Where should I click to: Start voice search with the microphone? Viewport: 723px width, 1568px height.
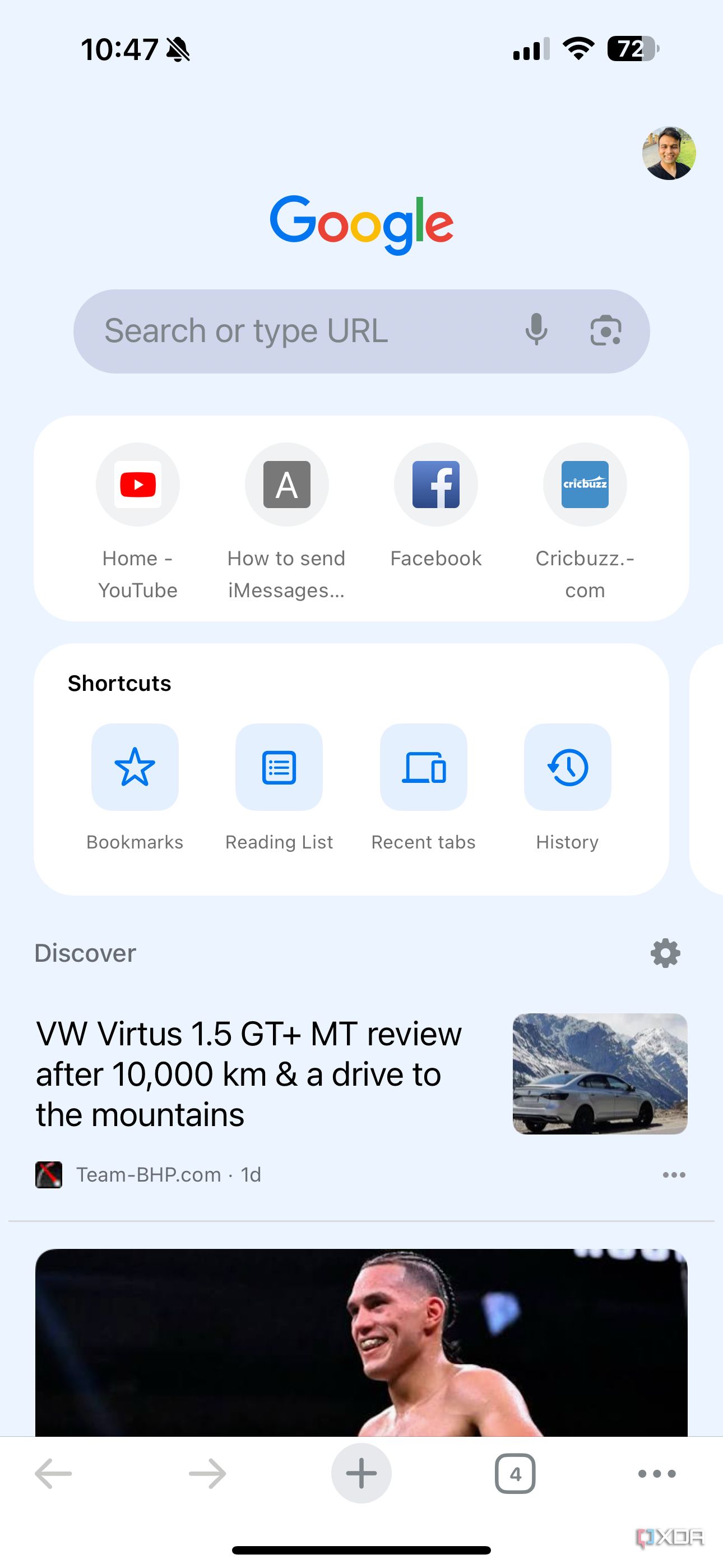(536, 330)
